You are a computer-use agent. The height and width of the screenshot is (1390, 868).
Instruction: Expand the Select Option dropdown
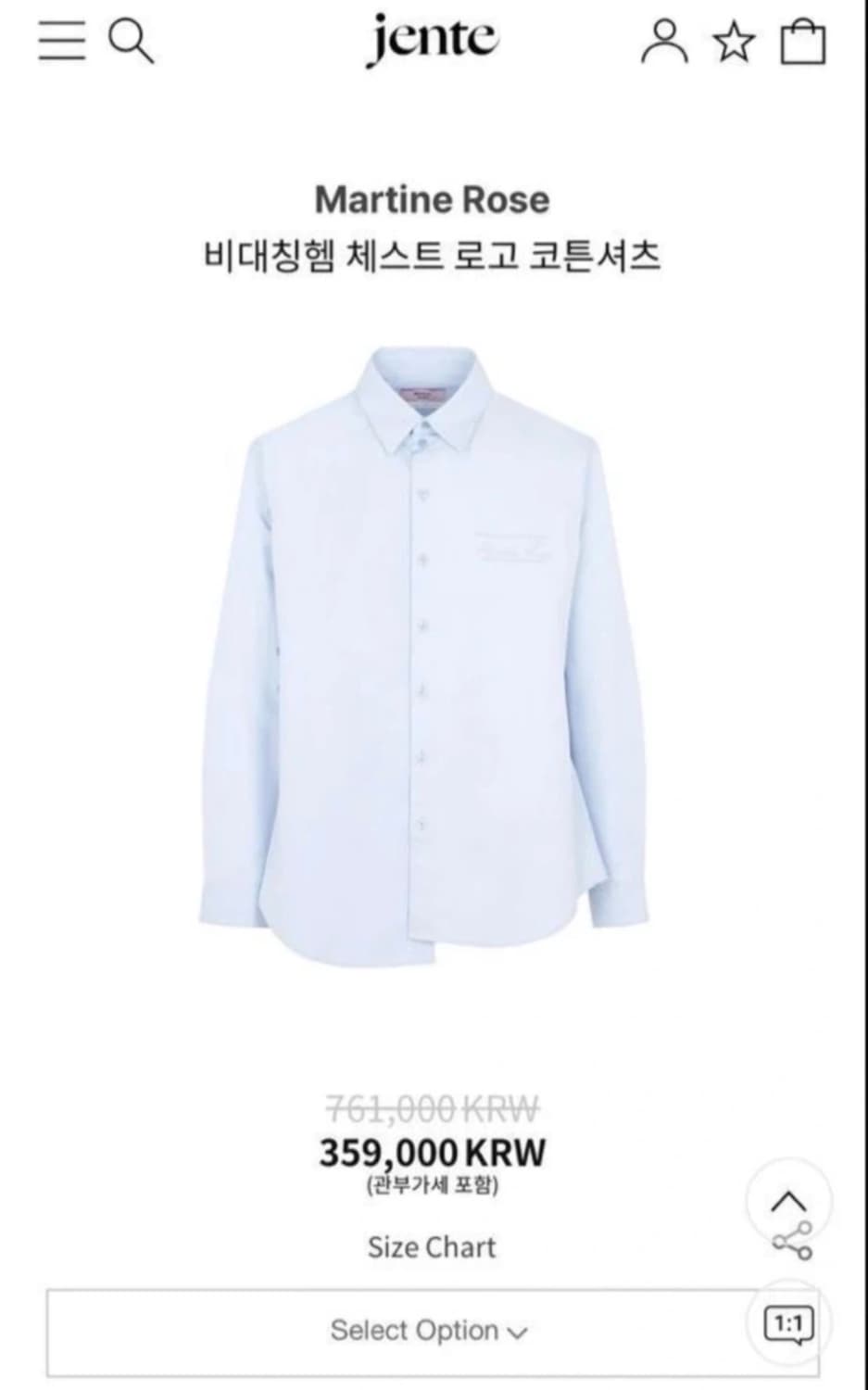coord(431,1330)
